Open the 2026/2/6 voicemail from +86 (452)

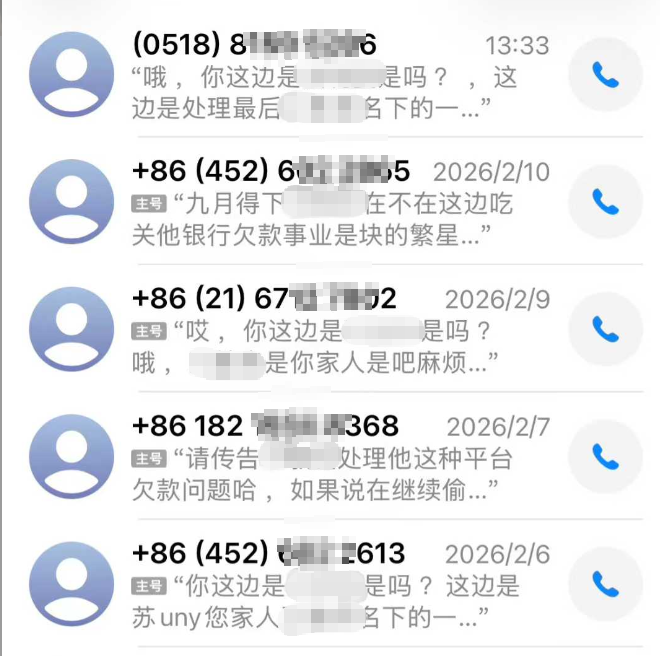[330, 584]
